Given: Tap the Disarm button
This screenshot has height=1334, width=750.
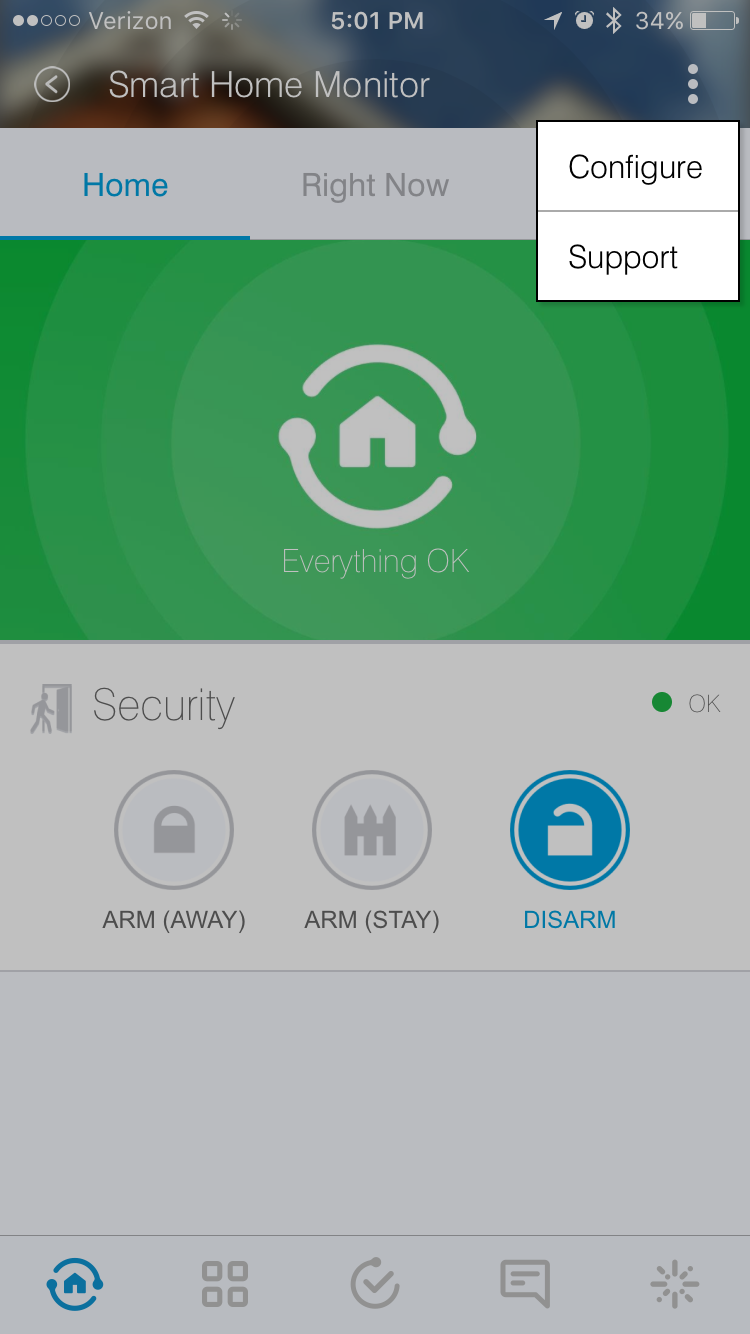Looking at the screenshot, I should pyautogui.click(x=570, y=830).
